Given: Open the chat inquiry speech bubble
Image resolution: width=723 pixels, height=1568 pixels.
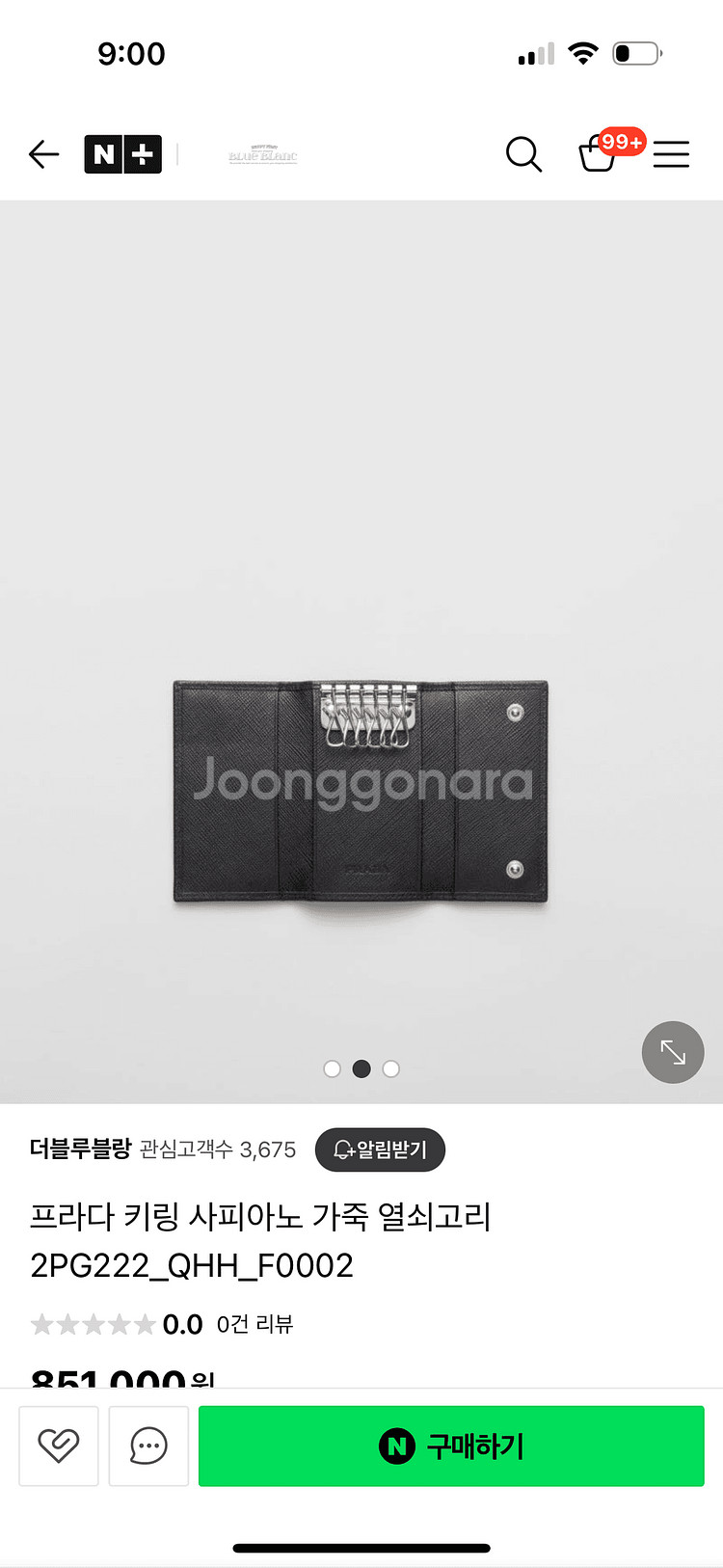Looking at the screenshot, I should 148,1446.
